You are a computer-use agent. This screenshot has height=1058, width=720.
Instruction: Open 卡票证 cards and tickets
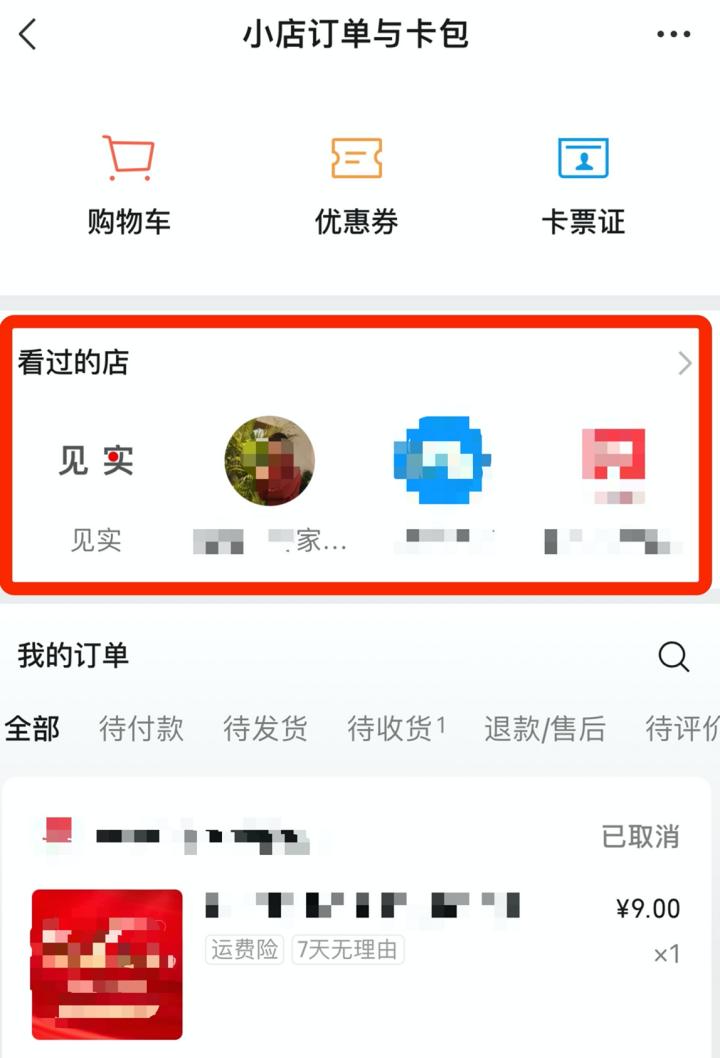[x=583, y=186]
